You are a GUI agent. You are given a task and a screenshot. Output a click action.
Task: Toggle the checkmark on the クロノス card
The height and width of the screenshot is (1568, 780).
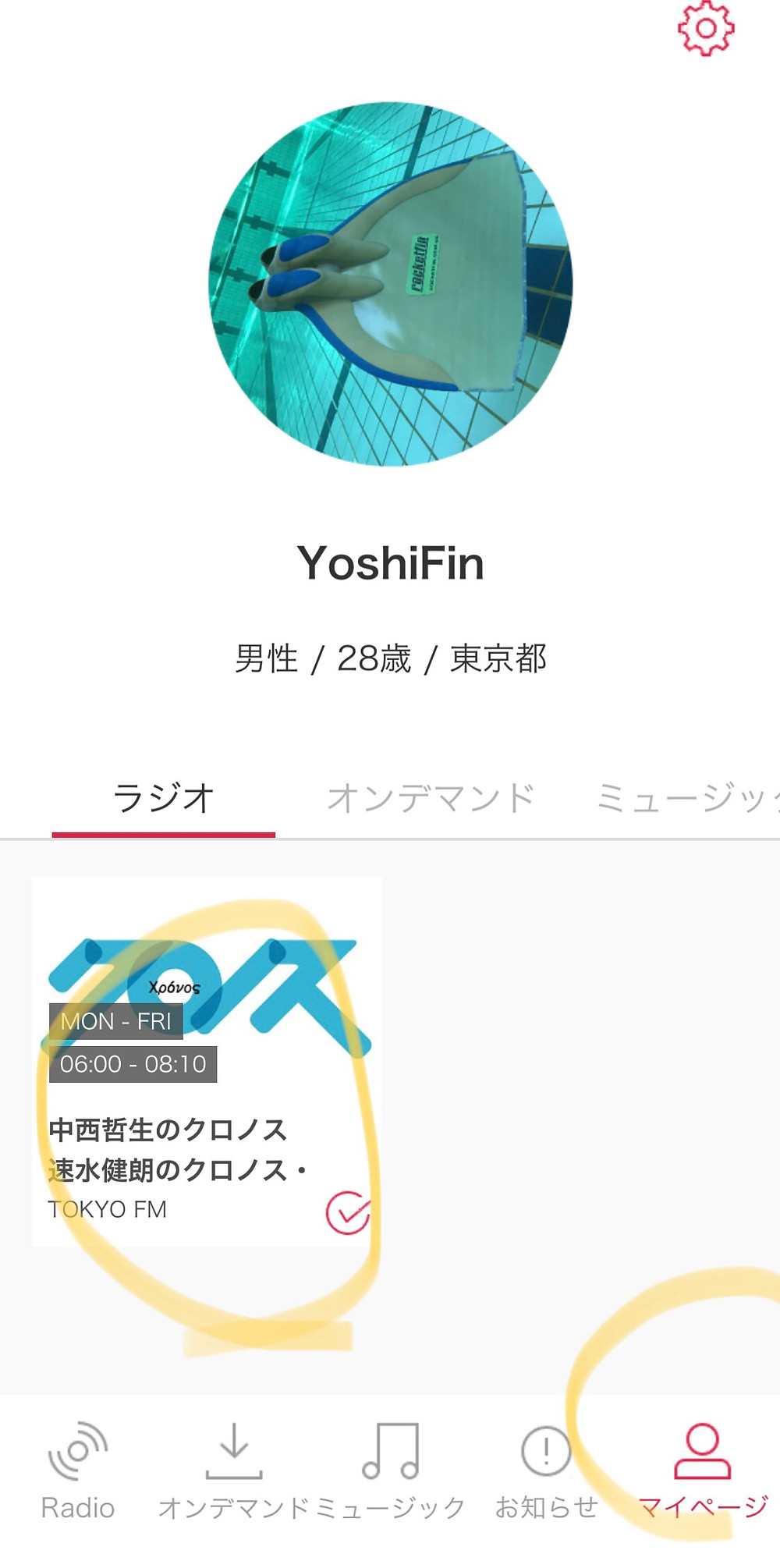(x=348, y=1213)
